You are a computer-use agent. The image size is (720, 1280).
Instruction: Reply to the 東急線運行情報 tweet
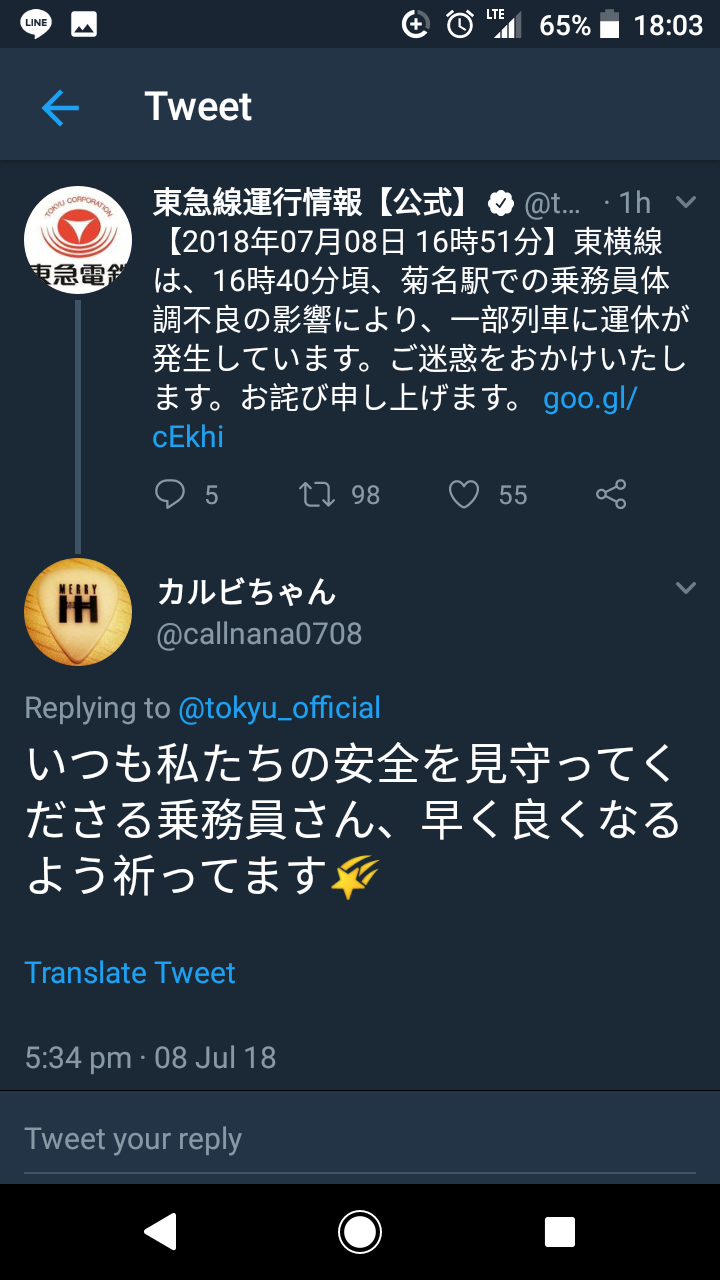pos(171,494)
